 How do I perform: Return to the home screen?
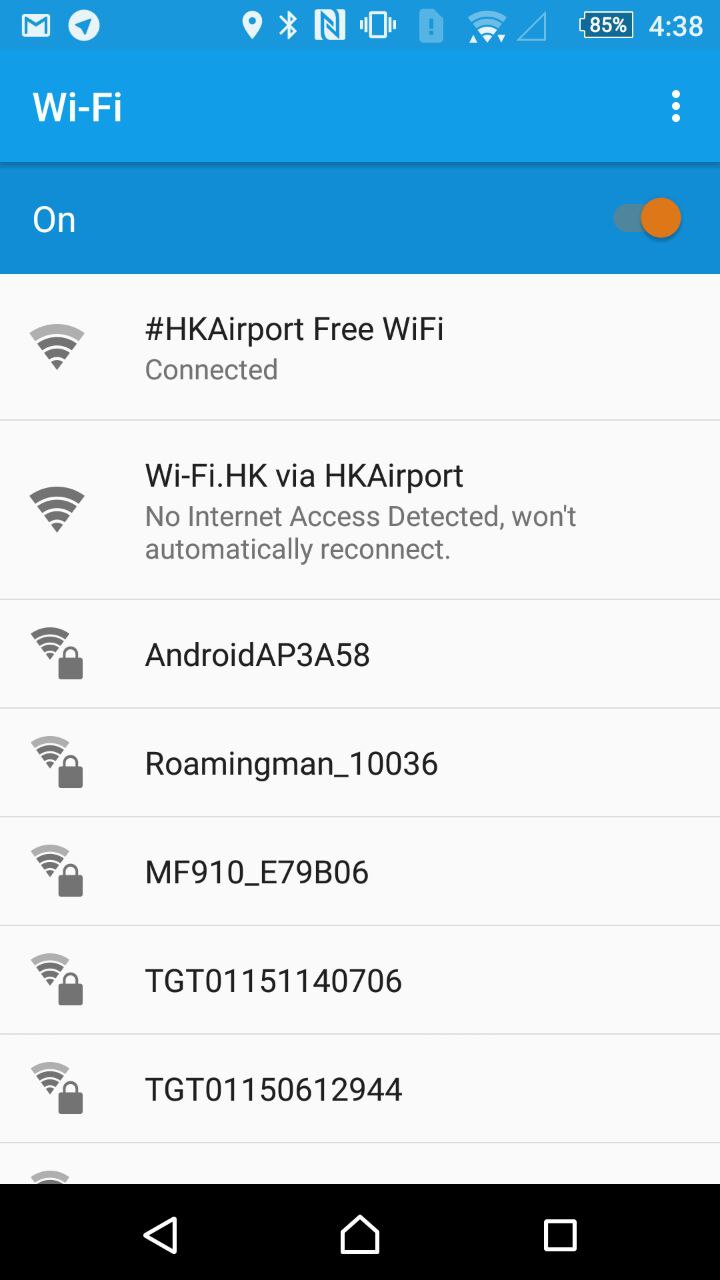[x=360, y=1235]
